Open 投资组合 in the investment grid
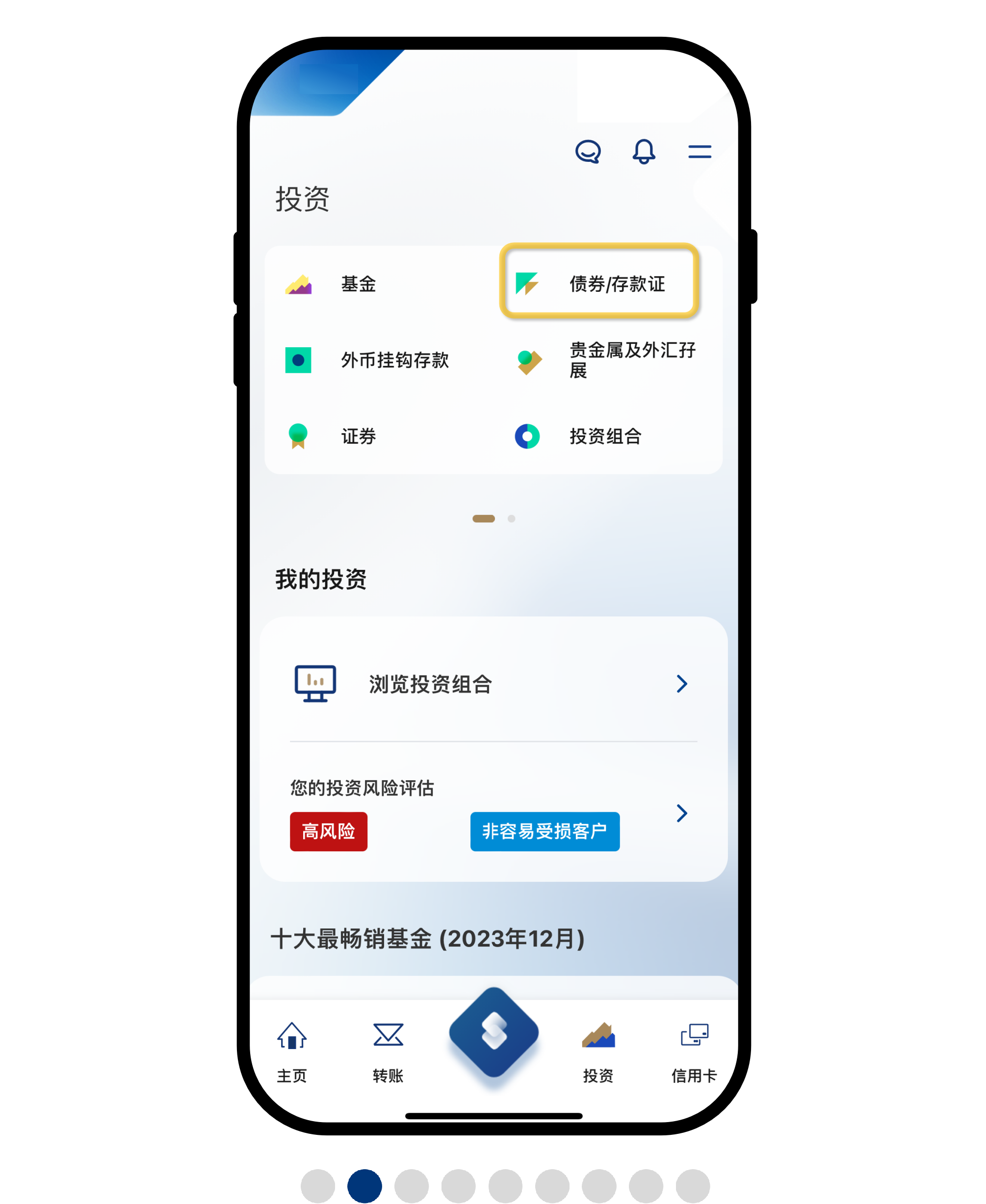986x1204 pixels. tap(605, 436)
